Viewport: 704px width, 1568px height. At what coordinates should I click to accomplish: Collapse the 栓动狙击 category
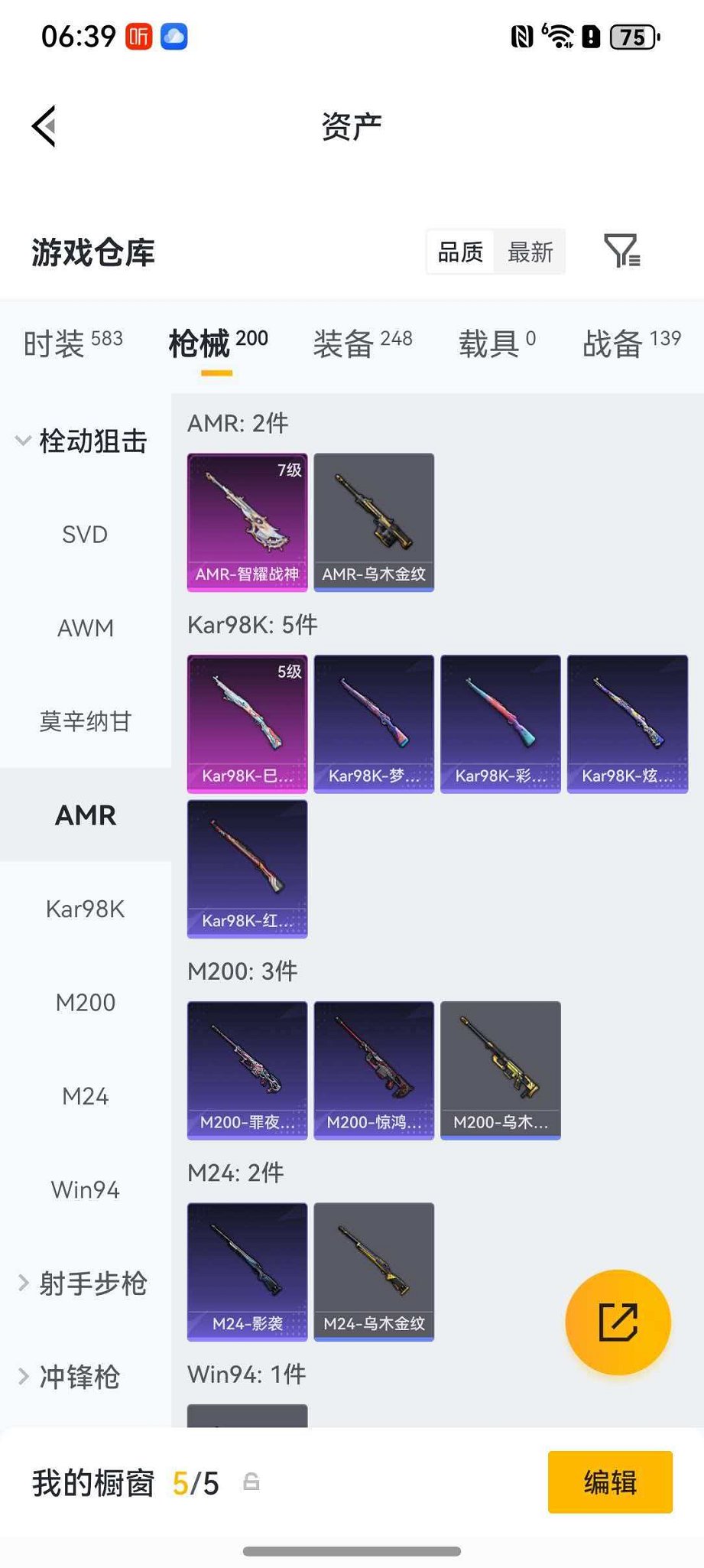tap(83, 441)
